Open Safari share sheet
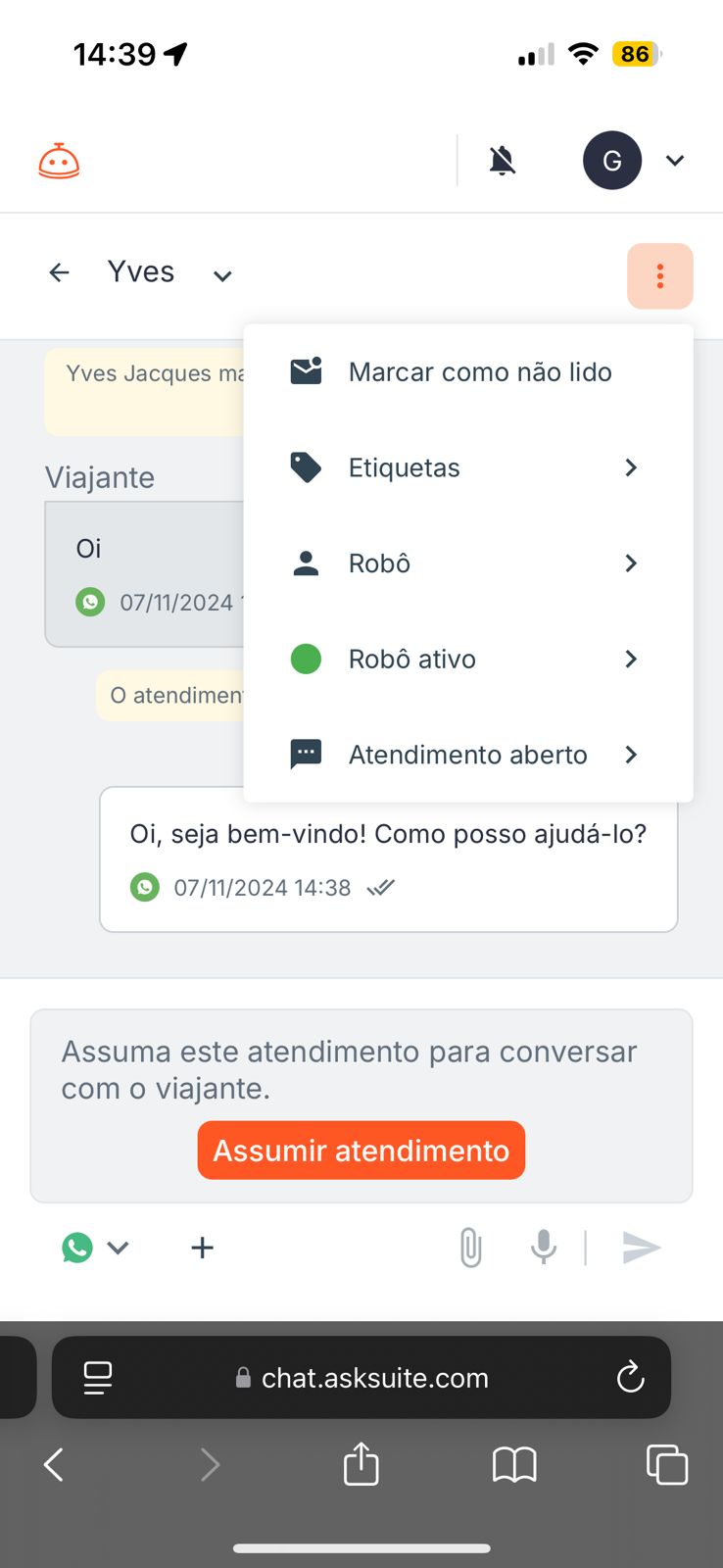 (361, 1464)
